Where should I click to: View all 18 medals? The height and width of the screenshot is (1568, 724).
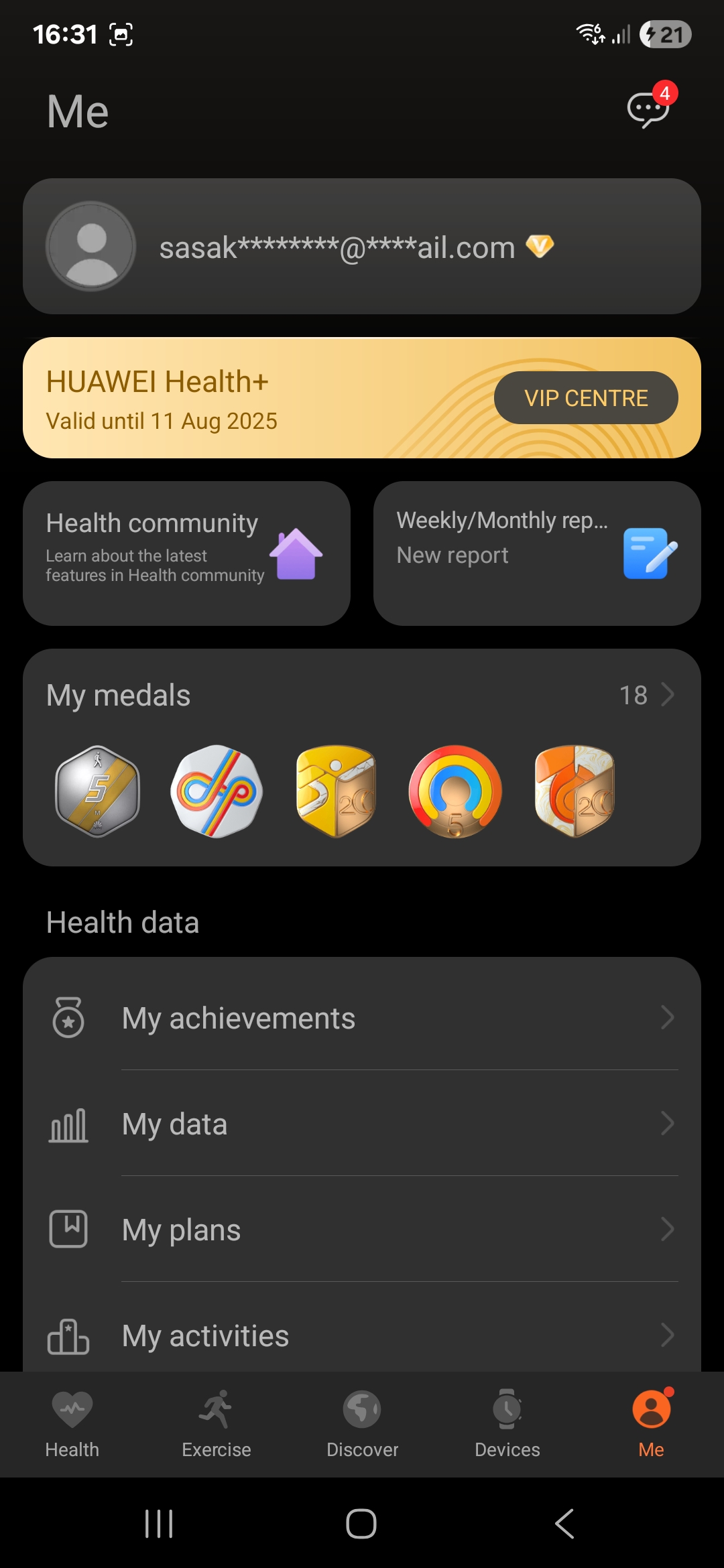[646, 695]
